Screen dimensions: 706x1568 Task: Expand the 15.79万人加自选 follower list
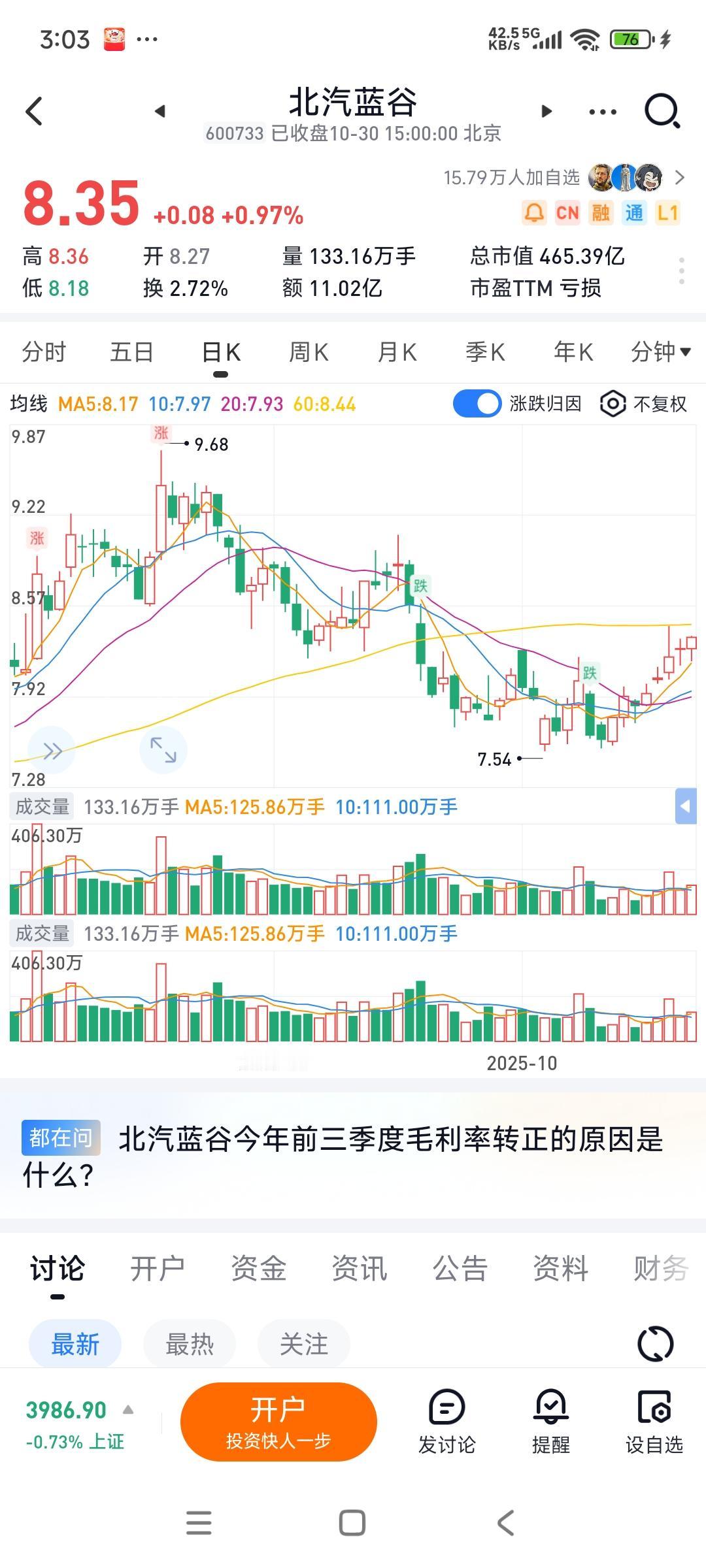click(x=681, y=177)
